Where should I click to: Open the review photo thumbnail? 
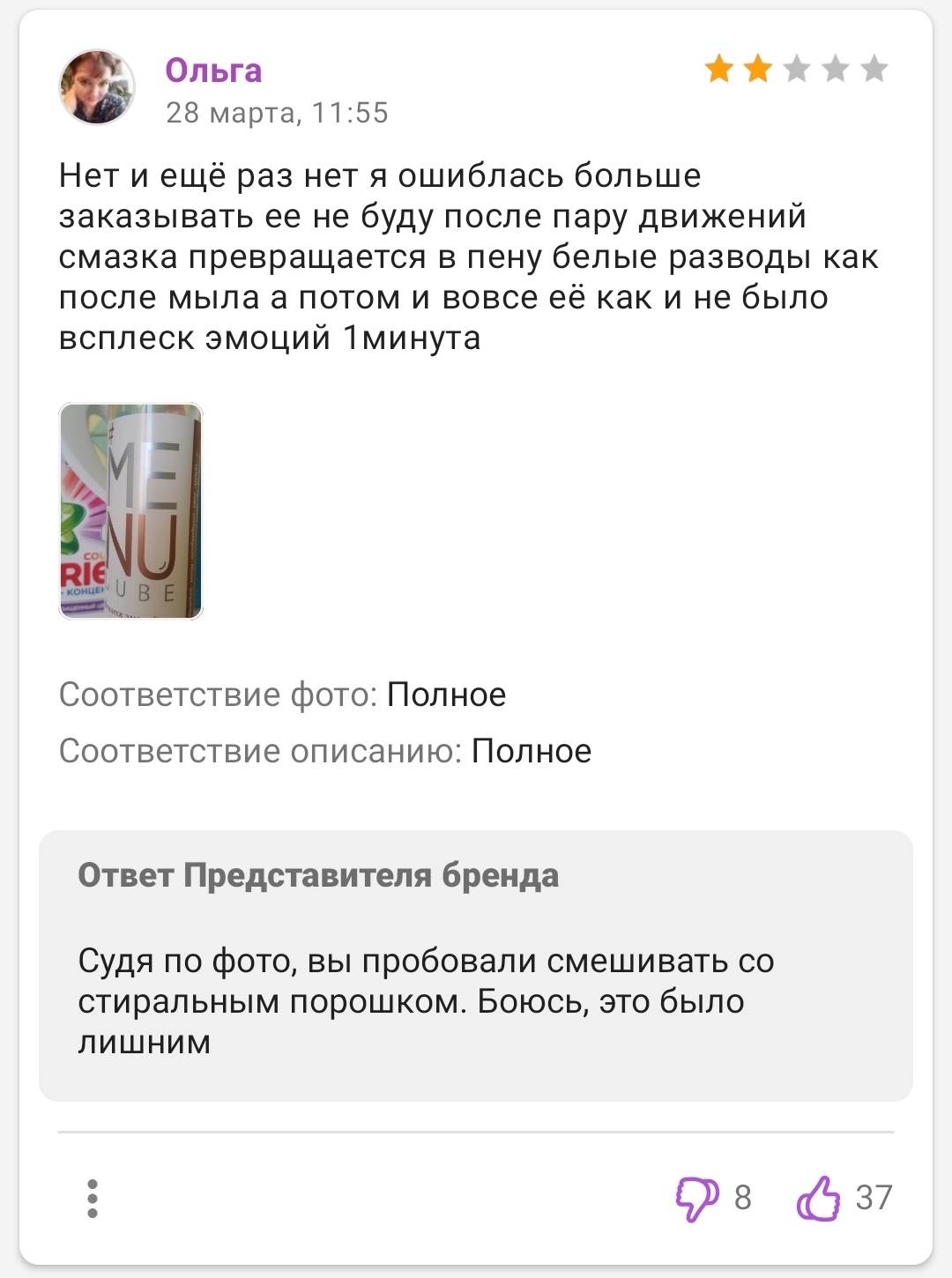click(130, 511)
